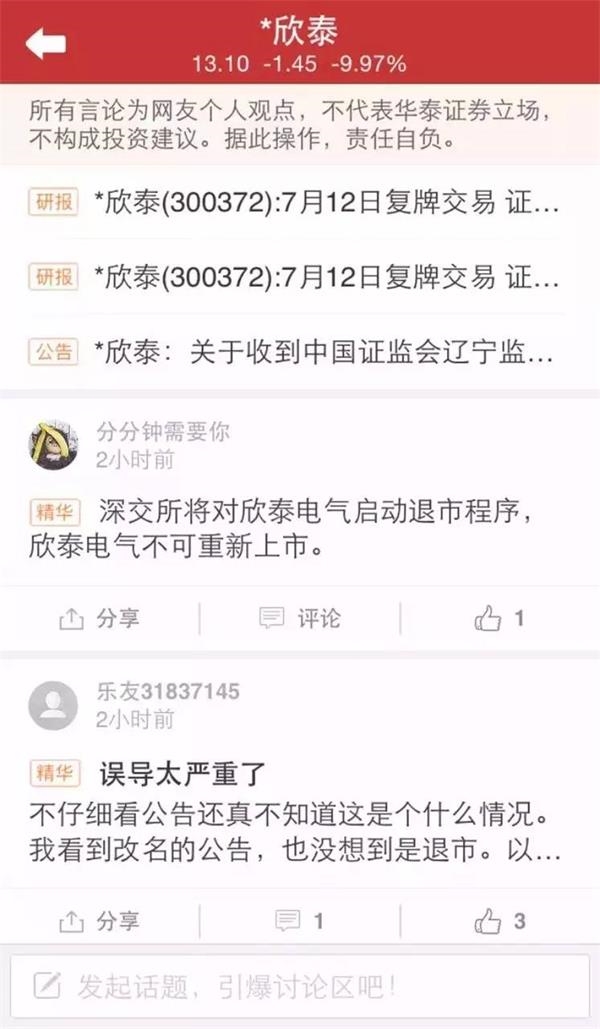This screenshot has width=600, height=1029.
Task: Open the second 研报 about 7月12日复牌交易
Action: pyautogui.click(x=324, y=276)
